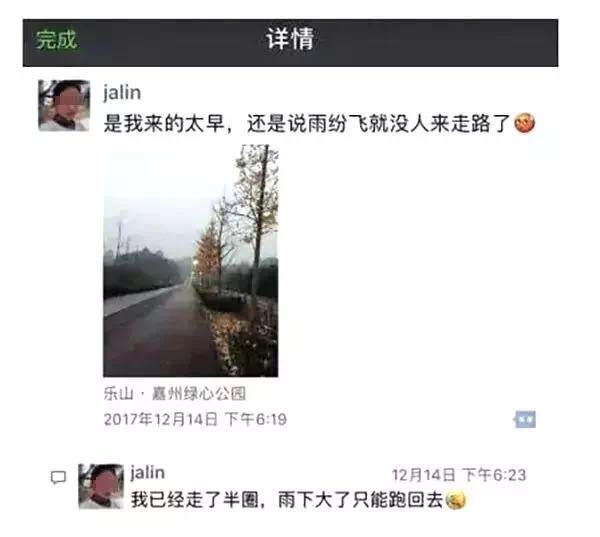600x537 pixels.
Task: Open the location 乐山·嘉州绿心公园
Action: point(174,394)
